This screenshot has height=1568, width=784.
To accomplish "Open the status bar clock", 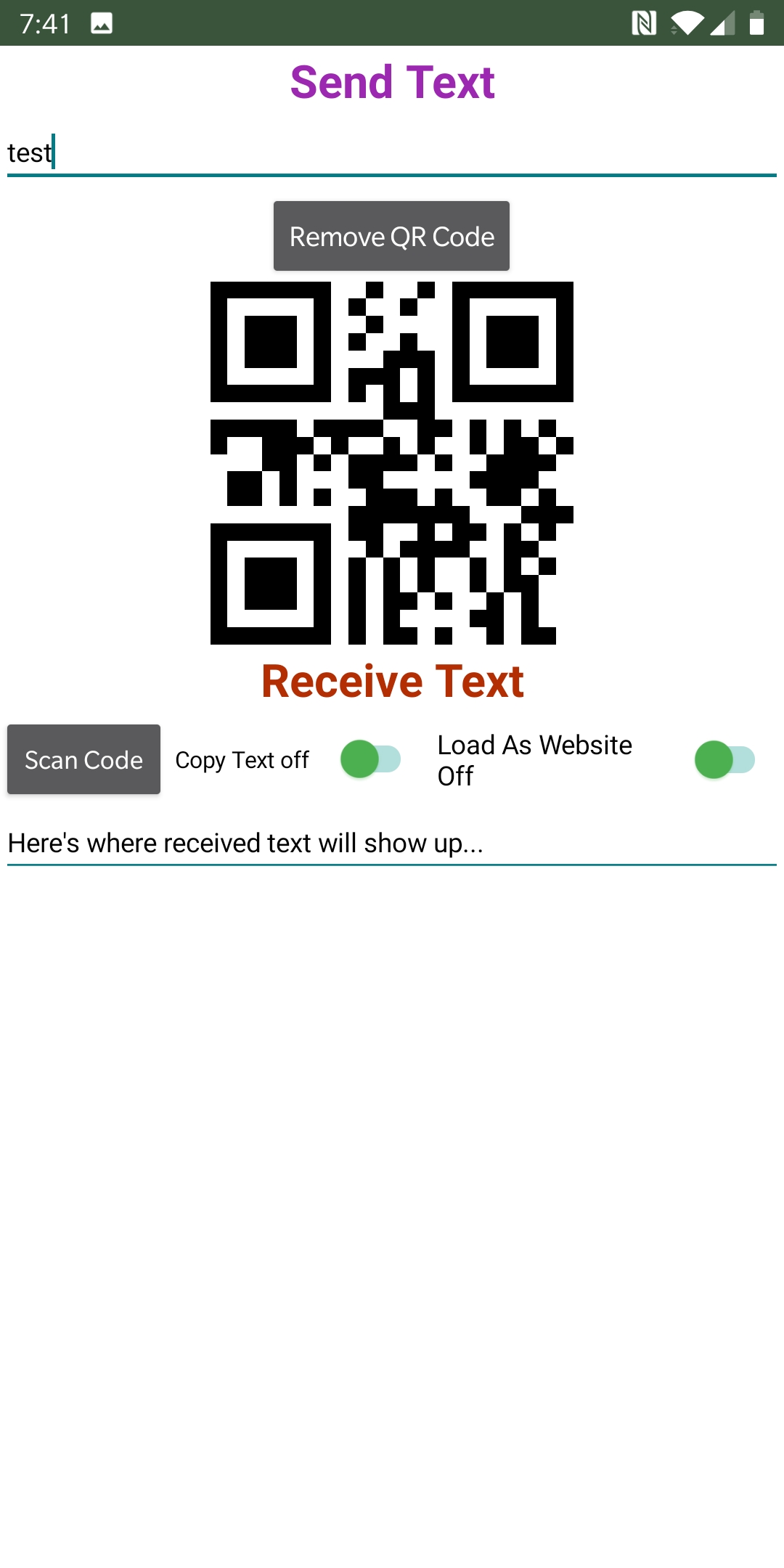I will coord(44,23).
